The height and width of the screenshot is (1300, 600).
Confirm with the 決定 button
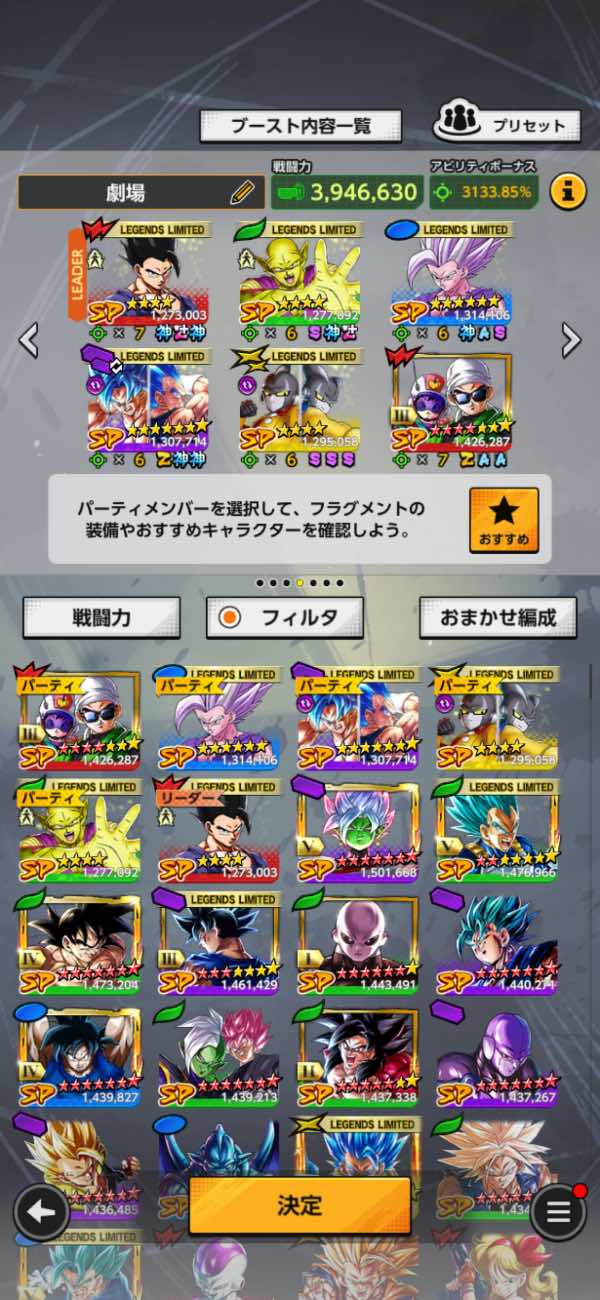pyautogui.click(x=300, y=1205)
